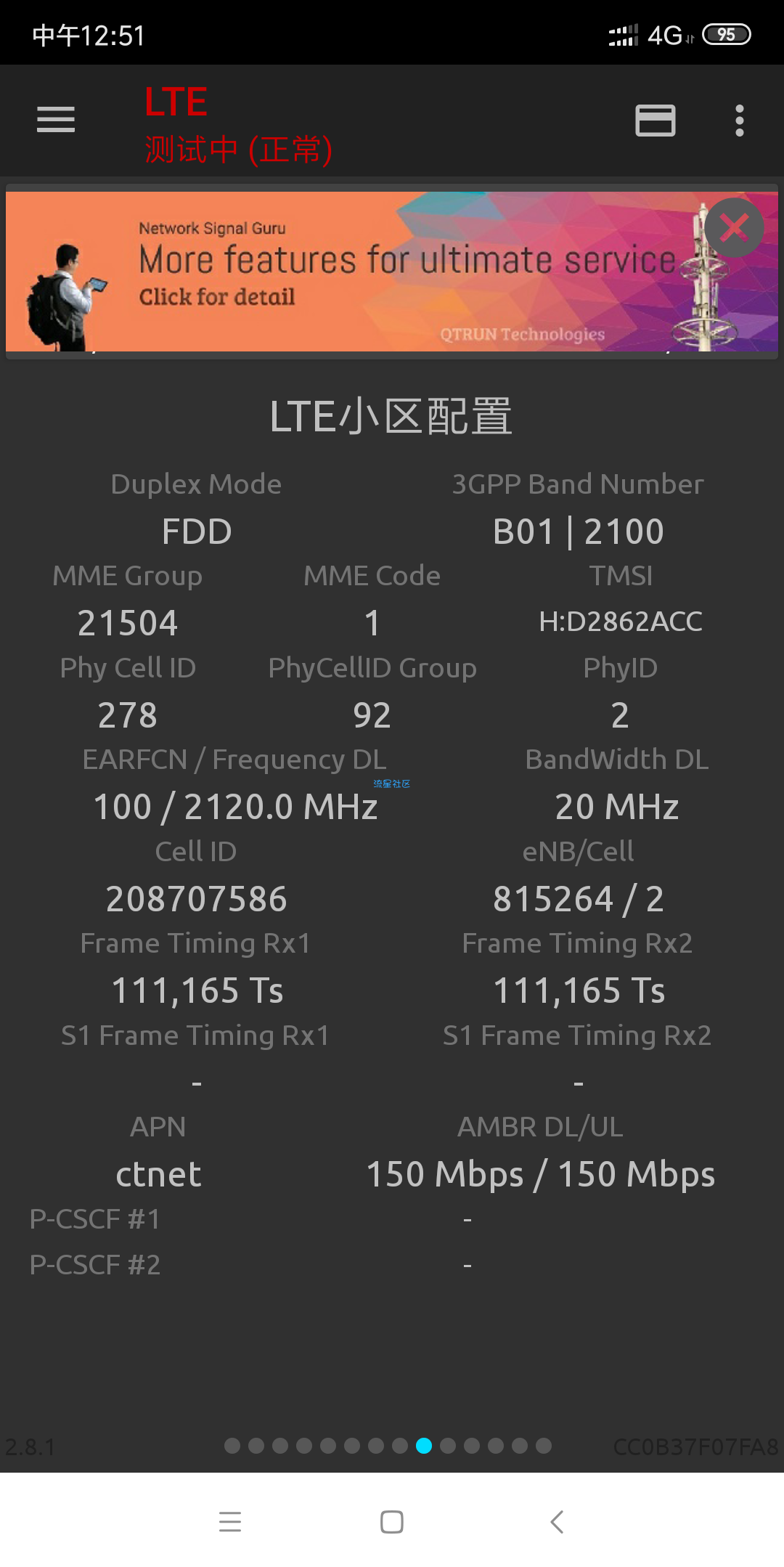Go back using system back button
The width and height of the screenshot is (784, 1567).
(557, 1521)
